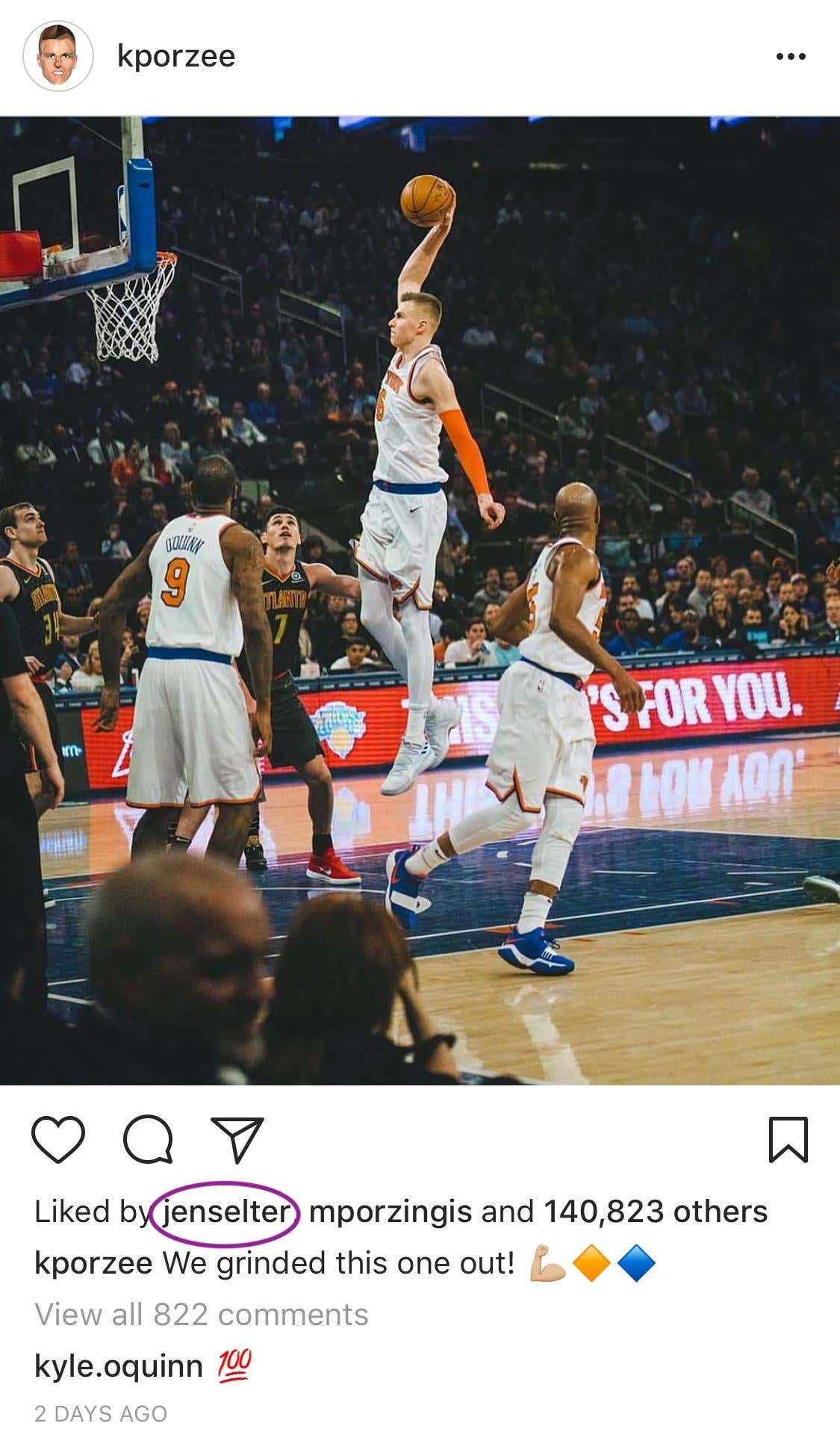Open kporzee's profile picture

58,57
